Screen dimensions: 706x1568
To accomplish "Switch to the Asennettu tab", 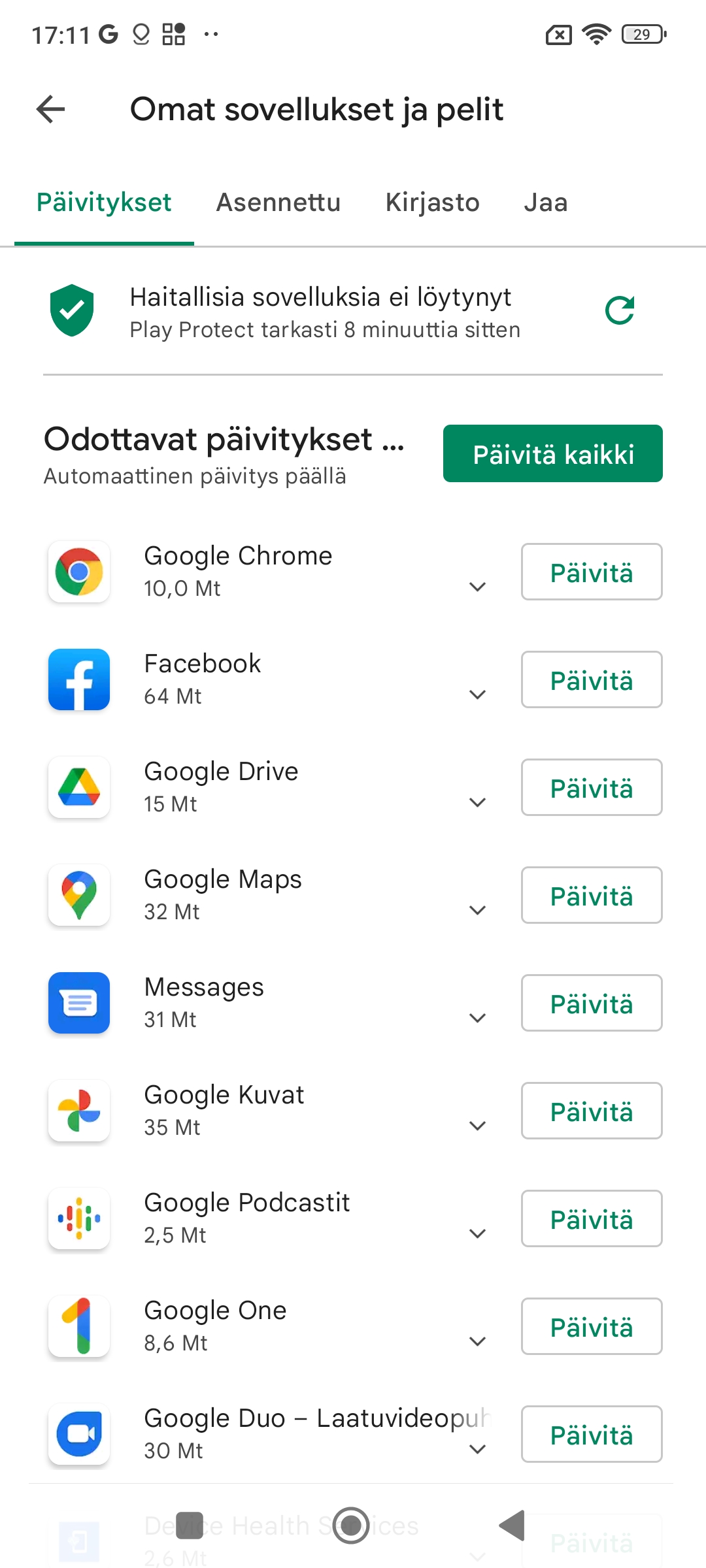I will (x=278, y=203).
